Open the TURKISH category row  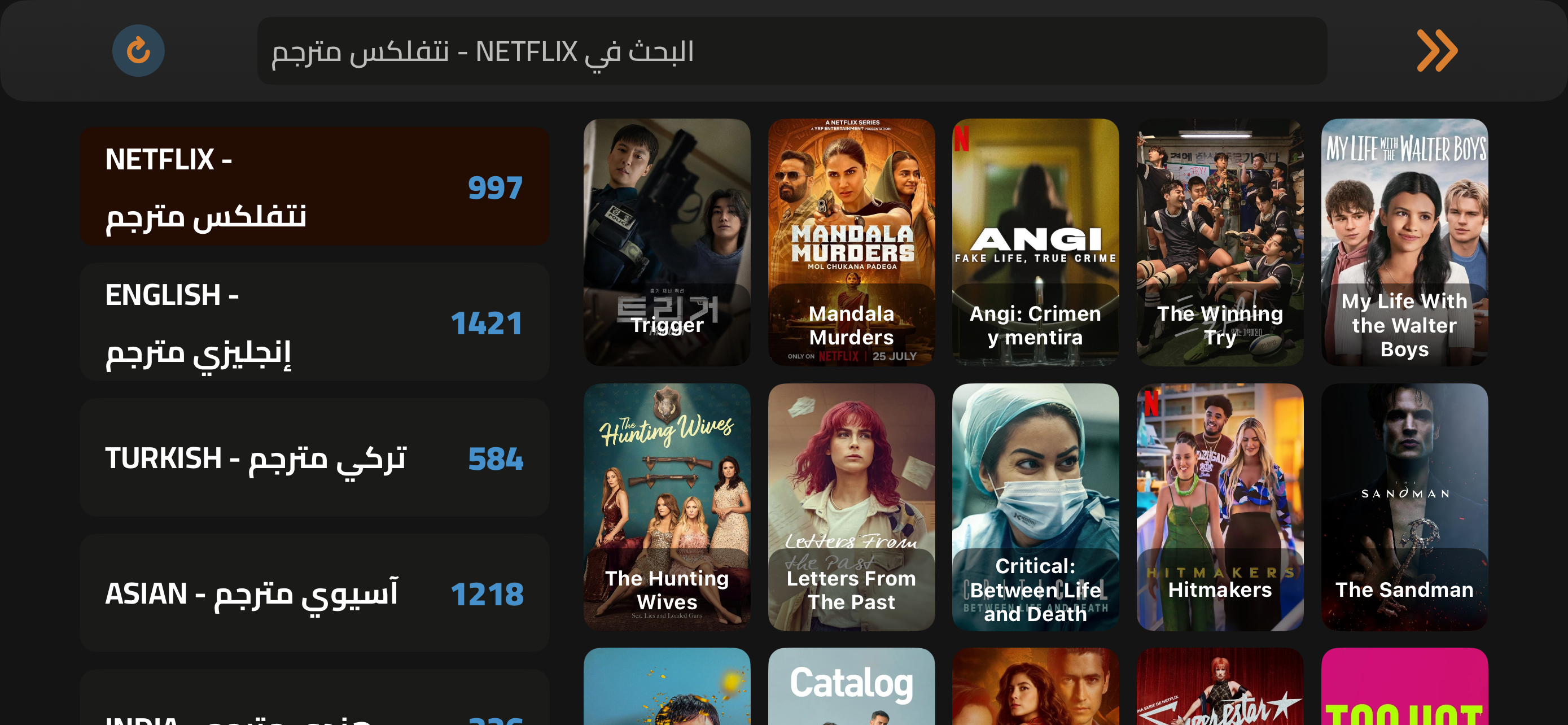(x=315, y=458)
